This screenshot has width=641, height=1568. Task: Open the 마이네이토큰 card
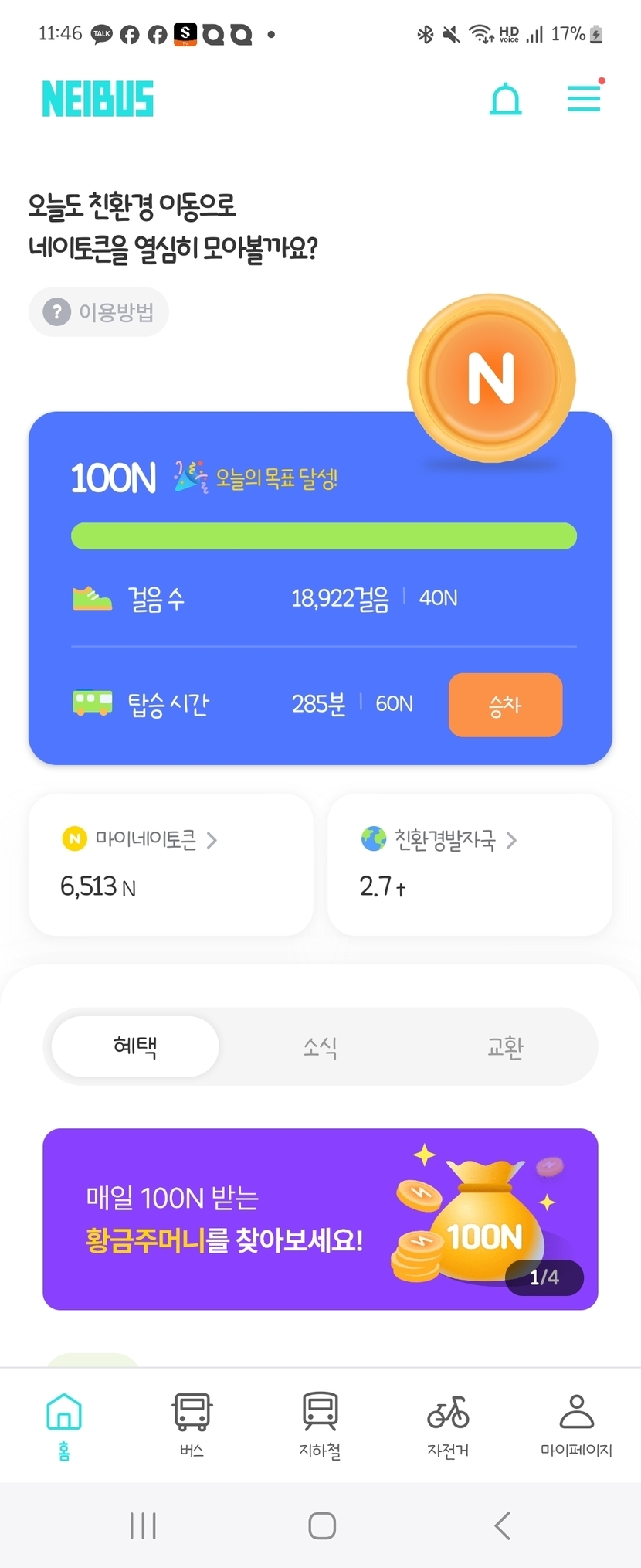[x=171, y=864]
